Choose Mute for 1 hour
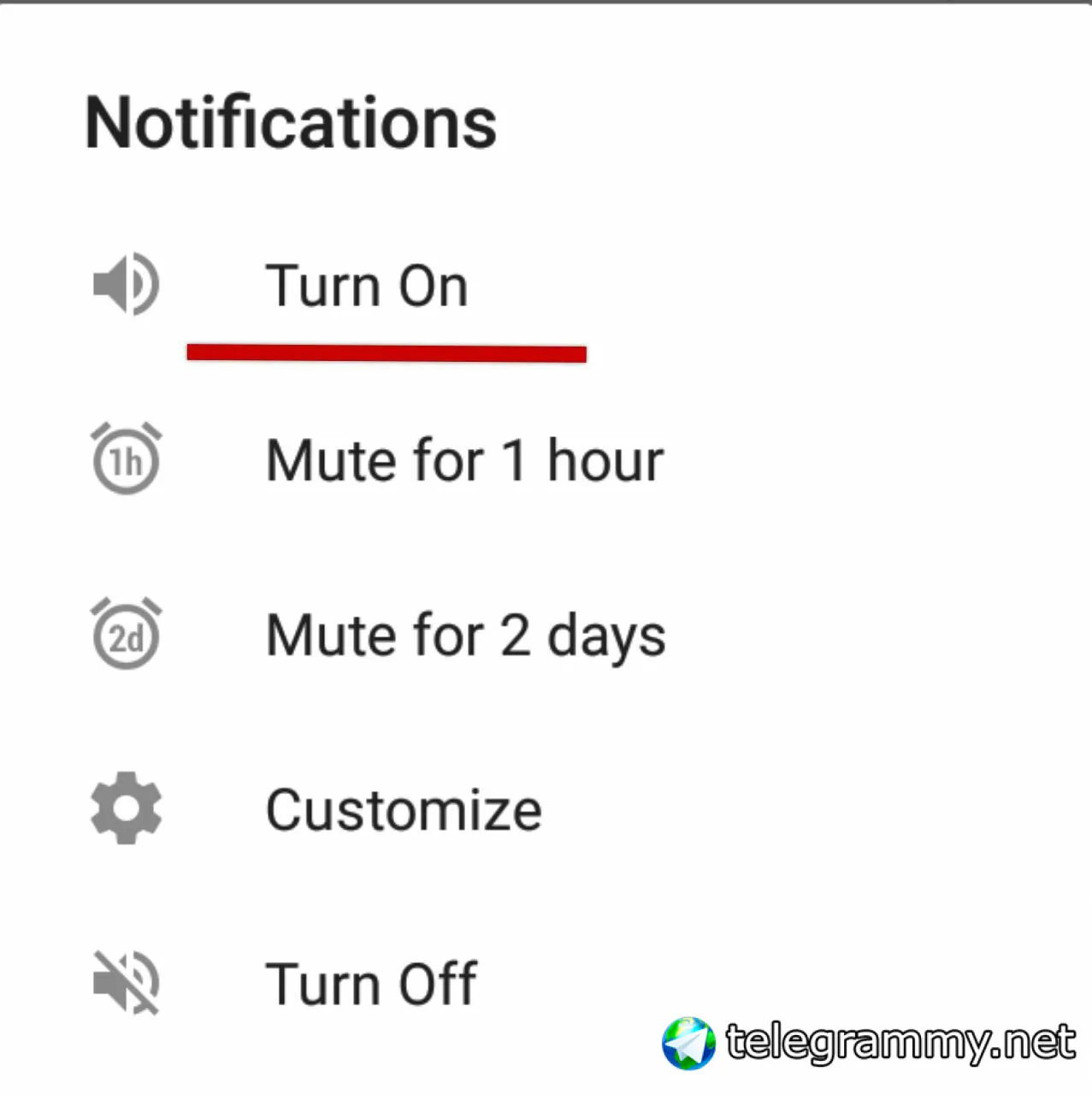The width and height of the screenshot is (1092, 1095). pyautogui.click(x=464, y=461)
